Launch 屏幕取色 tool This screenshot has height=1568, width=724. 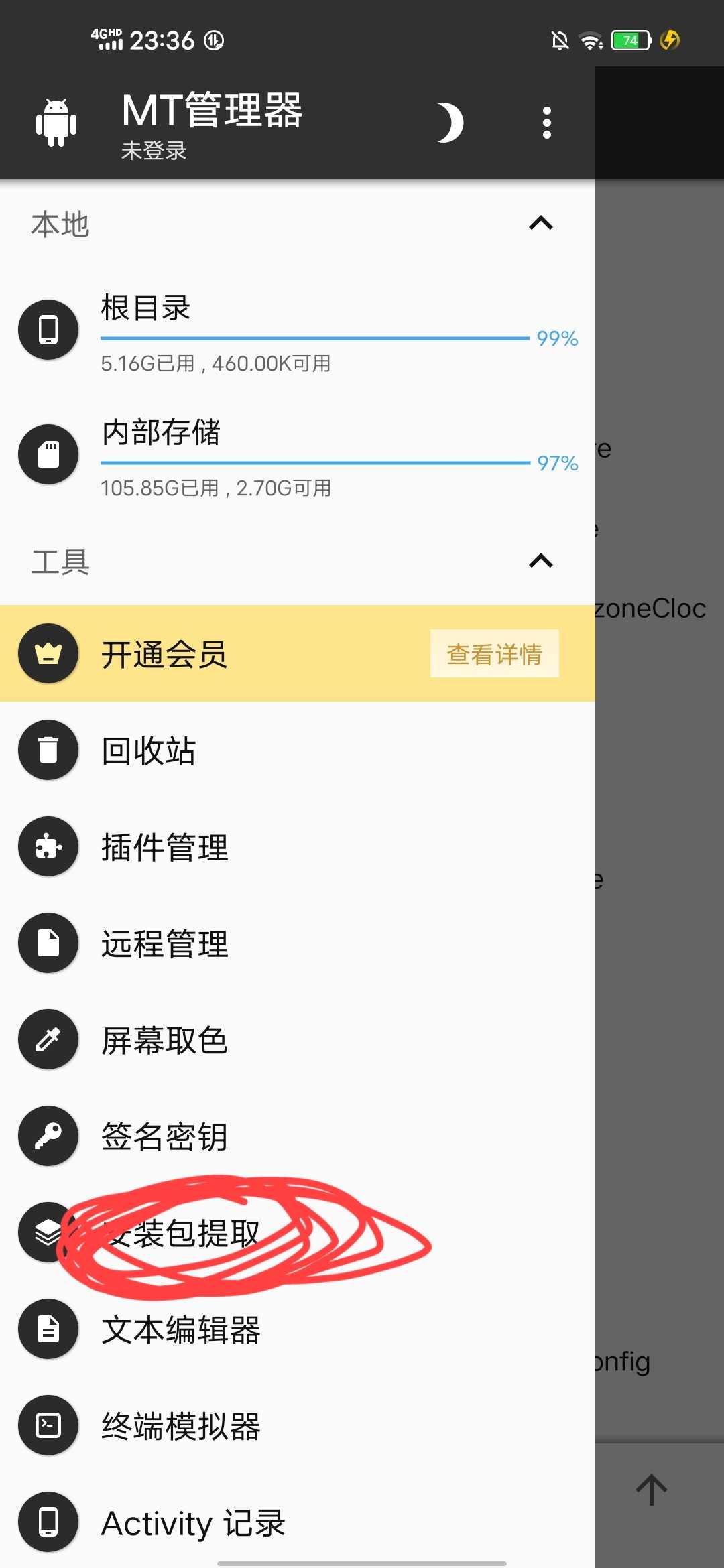pyautogui.click(x=298, y=1040)
